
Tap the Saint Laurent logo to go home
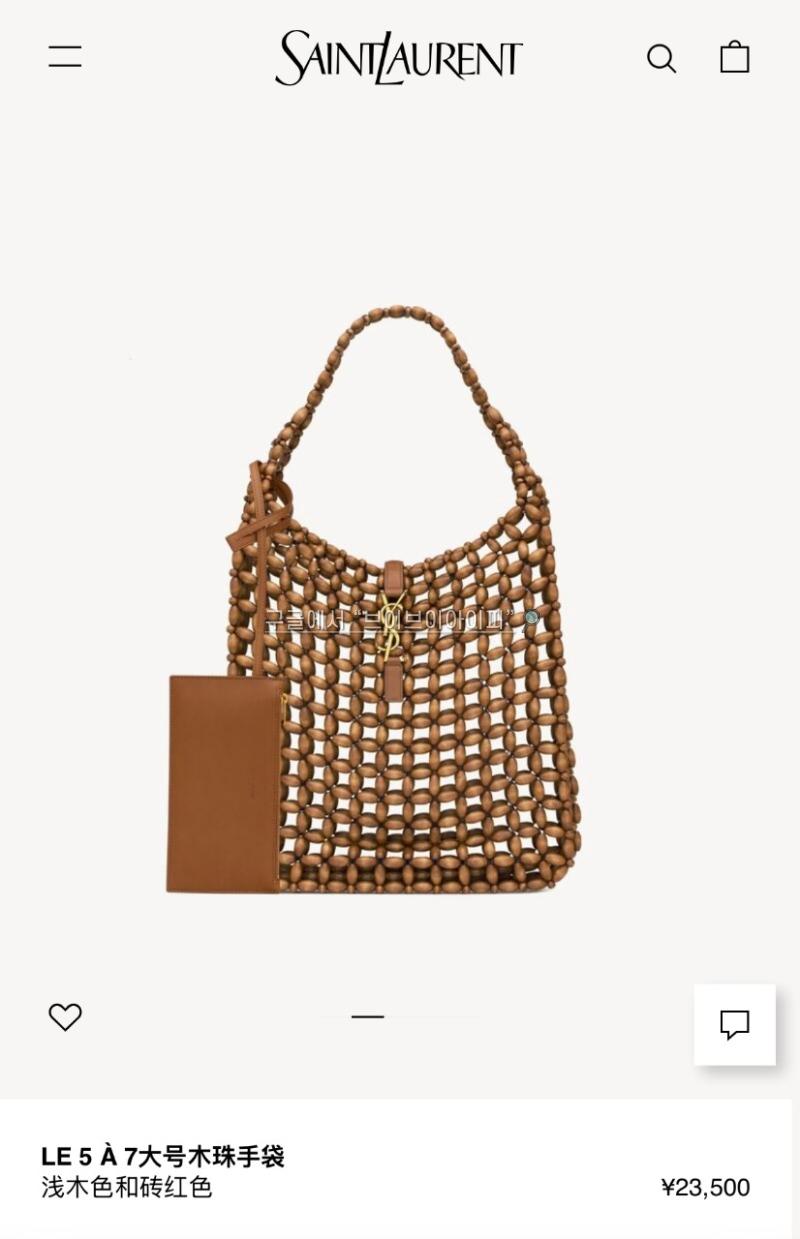(399, 57)
